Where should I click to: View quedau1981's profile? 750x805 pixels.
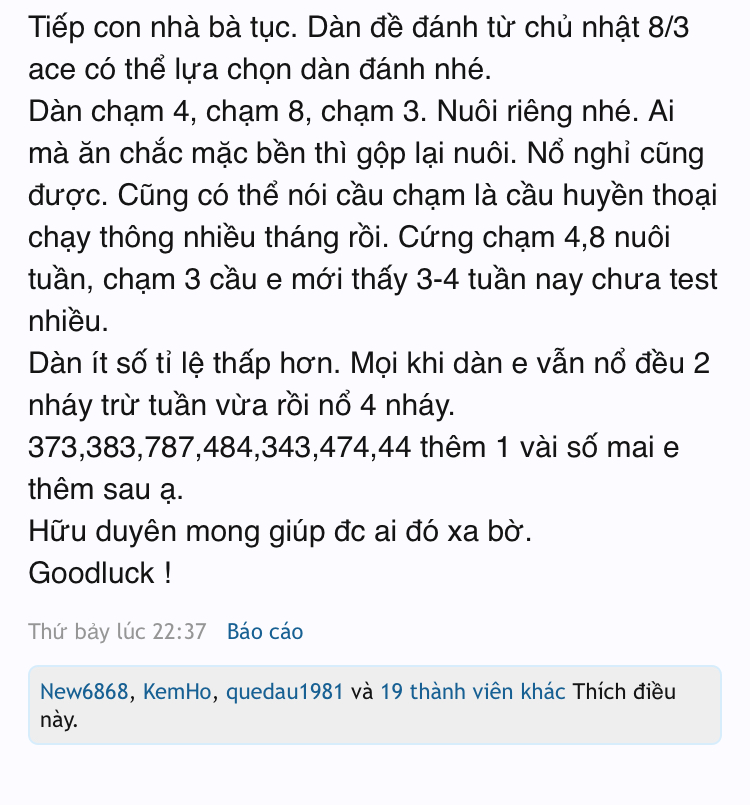point(285,691)
